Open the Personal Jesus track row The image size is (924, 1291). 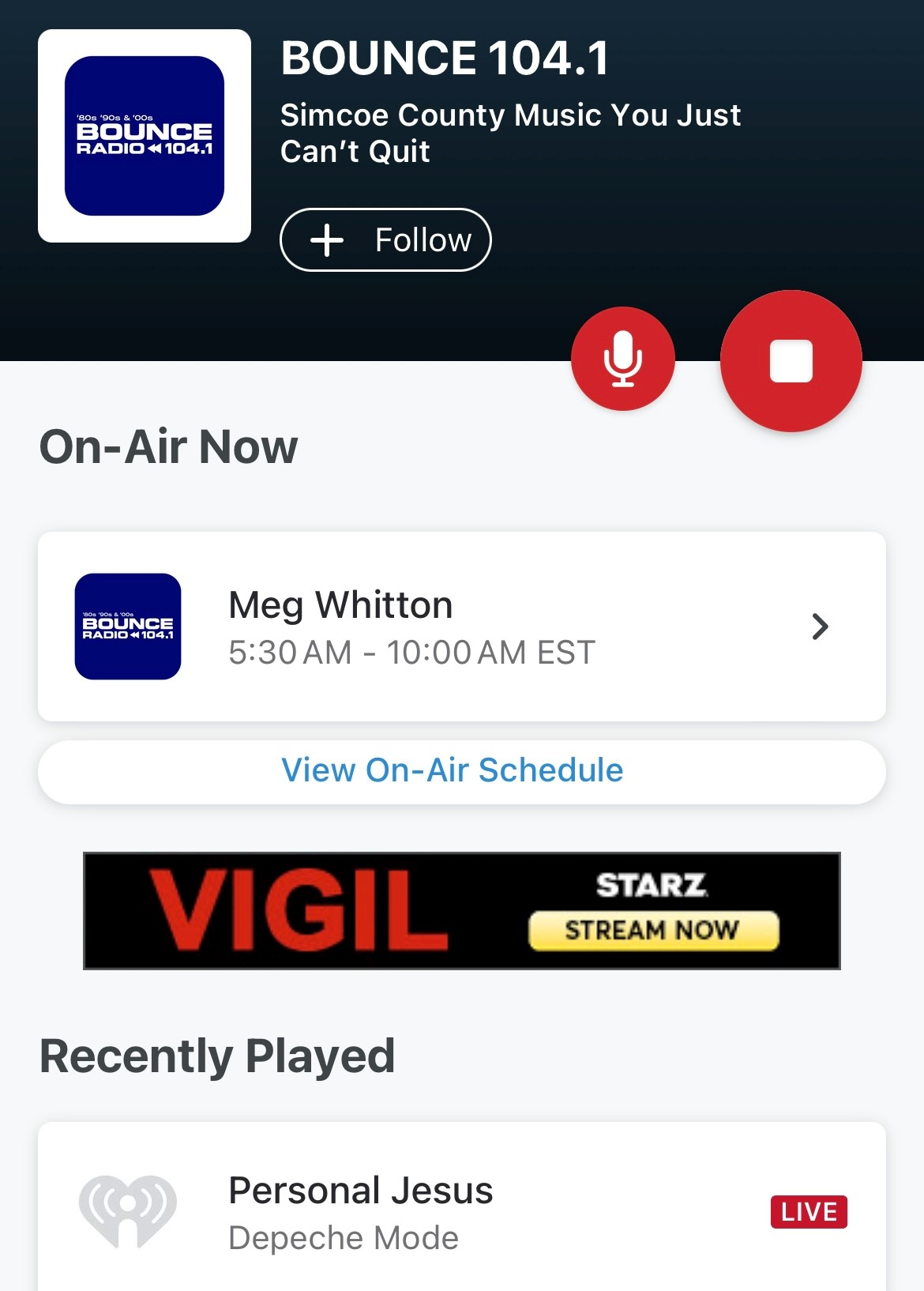tap(461, 1212)
